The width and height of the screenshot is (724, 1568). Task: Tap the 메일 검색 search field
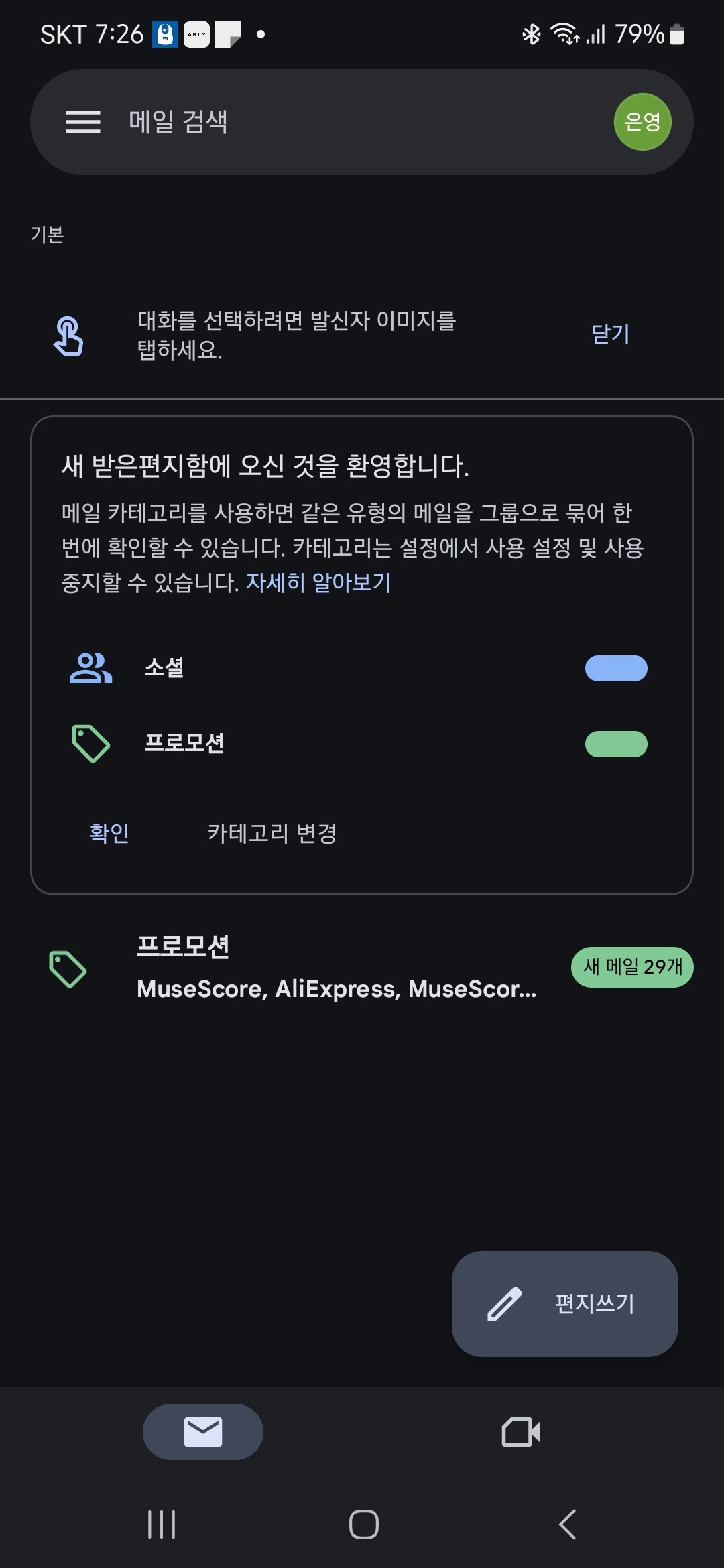[x=362, y=122]
